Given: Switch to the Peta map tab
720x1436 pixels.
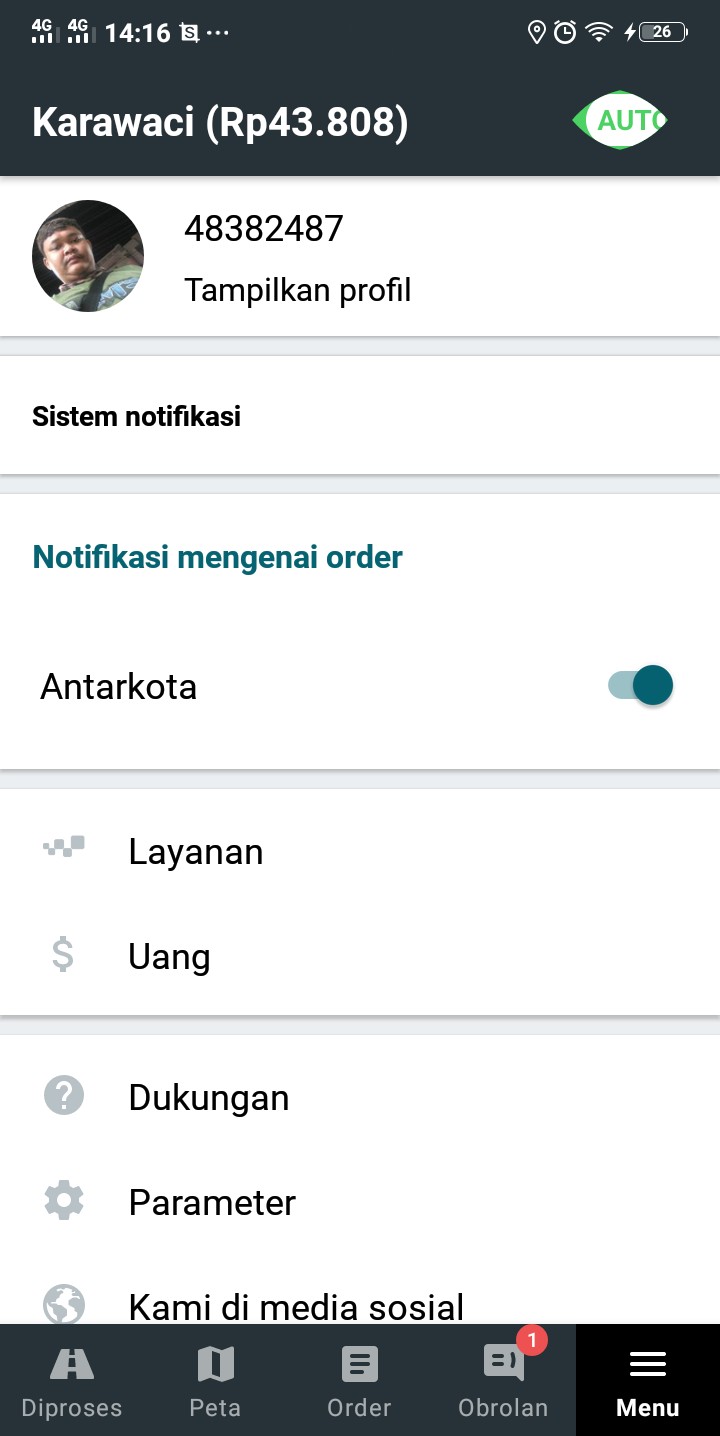Looking at the screenshot, I should pyautogui.click(x=215, y=1381).
